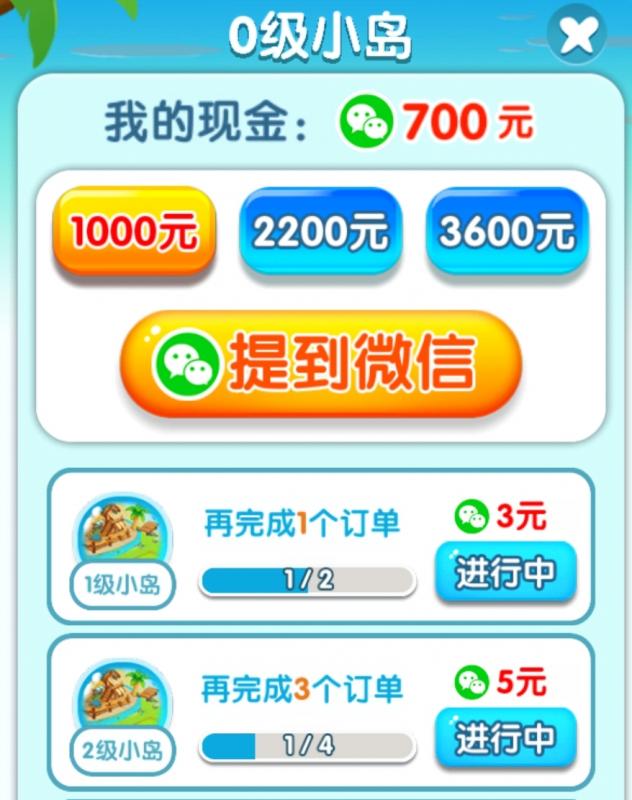Screen dimensions: 632x800
Task: Tap 进行中 button for 1级小岛 task
Action: pos(505,573)
